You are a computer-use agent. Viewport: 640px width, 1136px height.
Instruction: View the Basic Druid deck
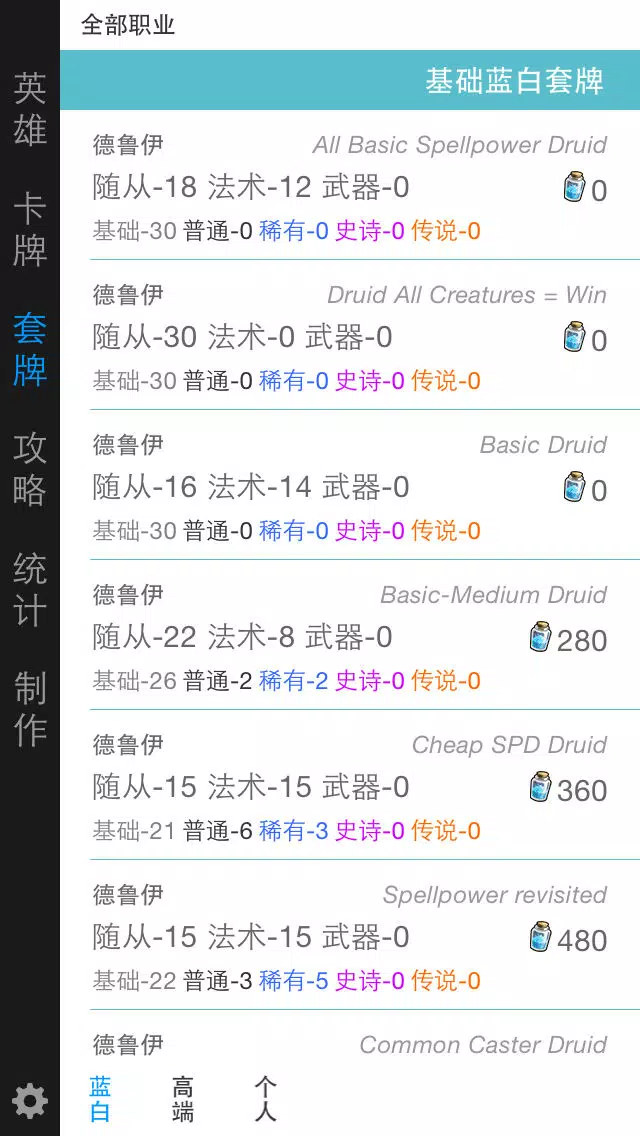350,486
